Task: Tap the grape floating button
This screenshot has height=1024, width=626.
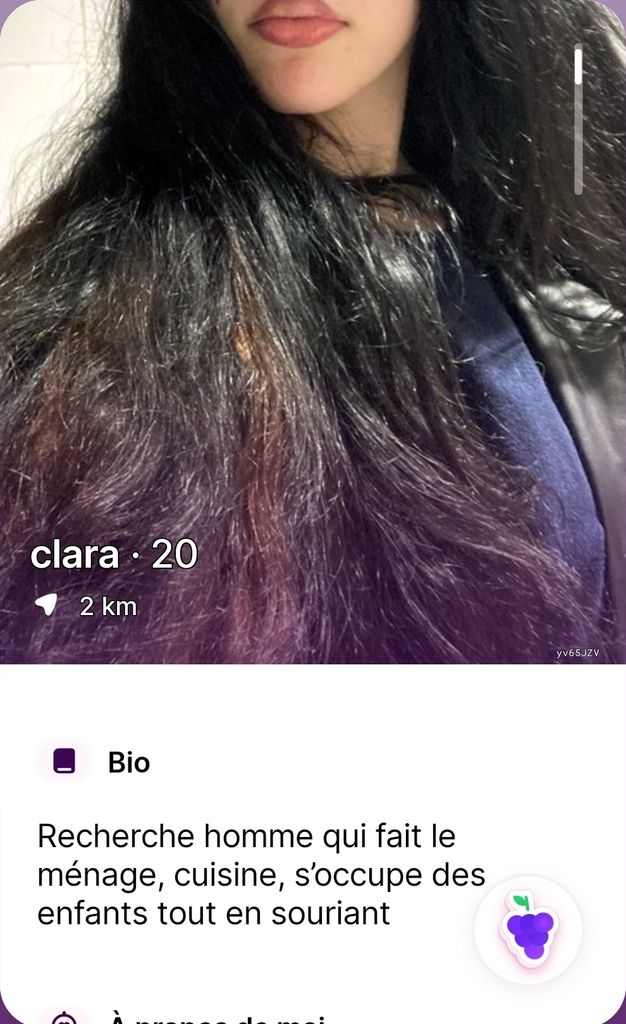Action: [528, 931]
